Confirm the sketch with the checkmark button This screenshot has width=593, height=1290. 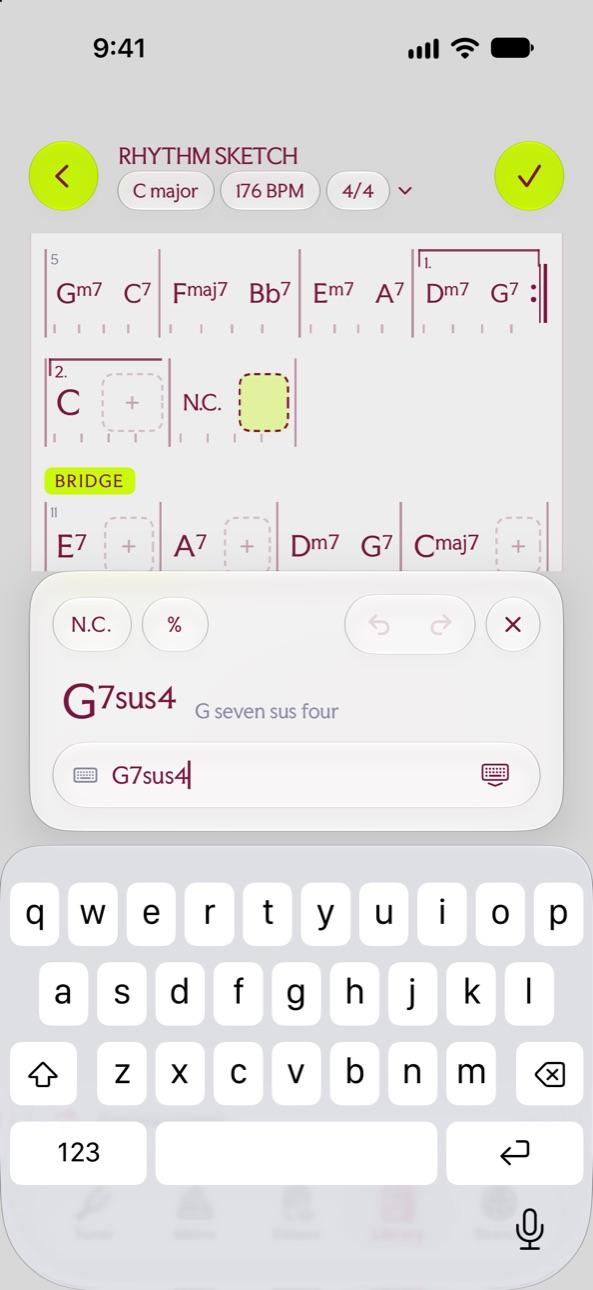coord(529,176)
